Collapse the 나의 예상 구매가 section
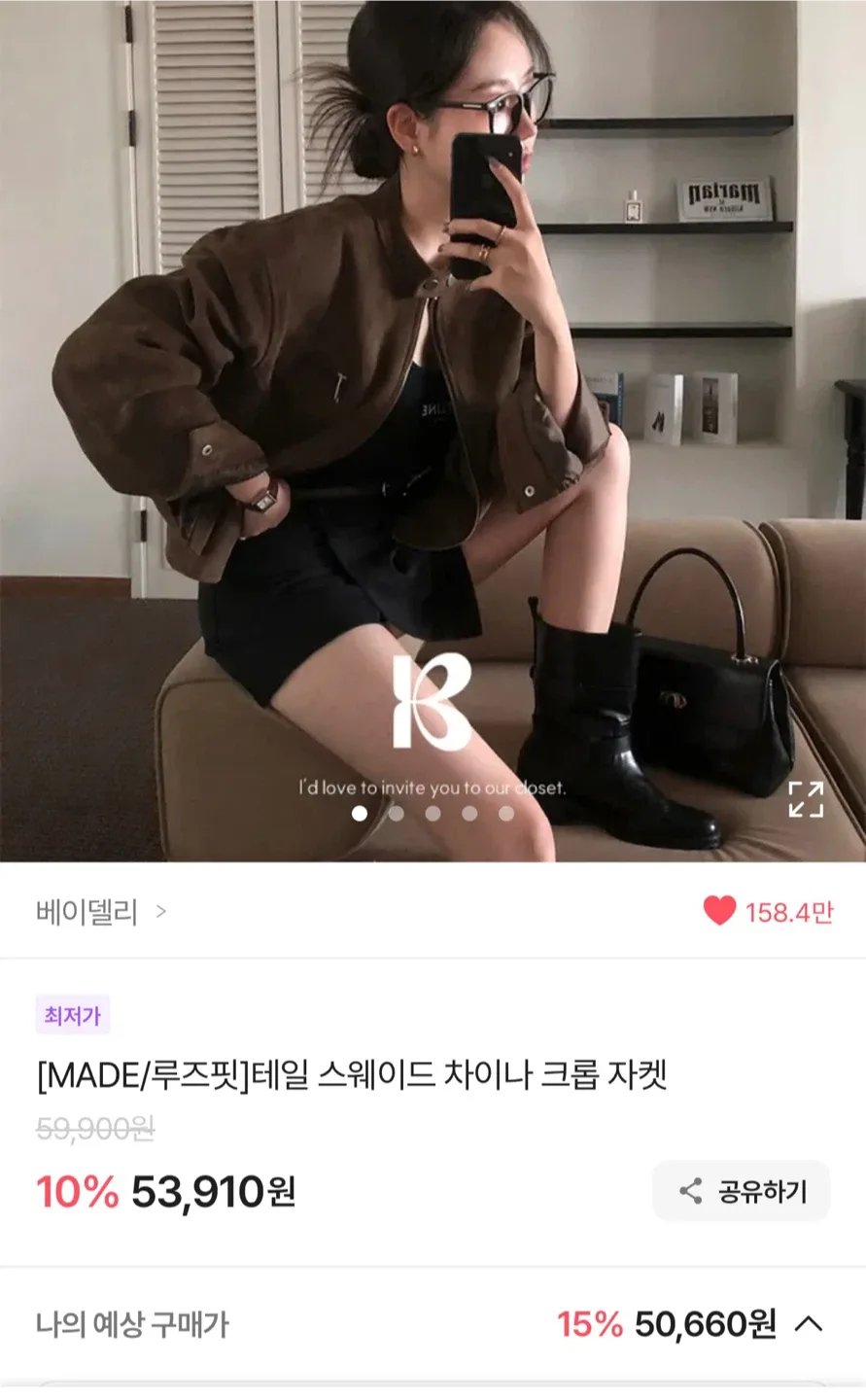The height and width of the screenshot is (1400, 866). (809, 1323)
